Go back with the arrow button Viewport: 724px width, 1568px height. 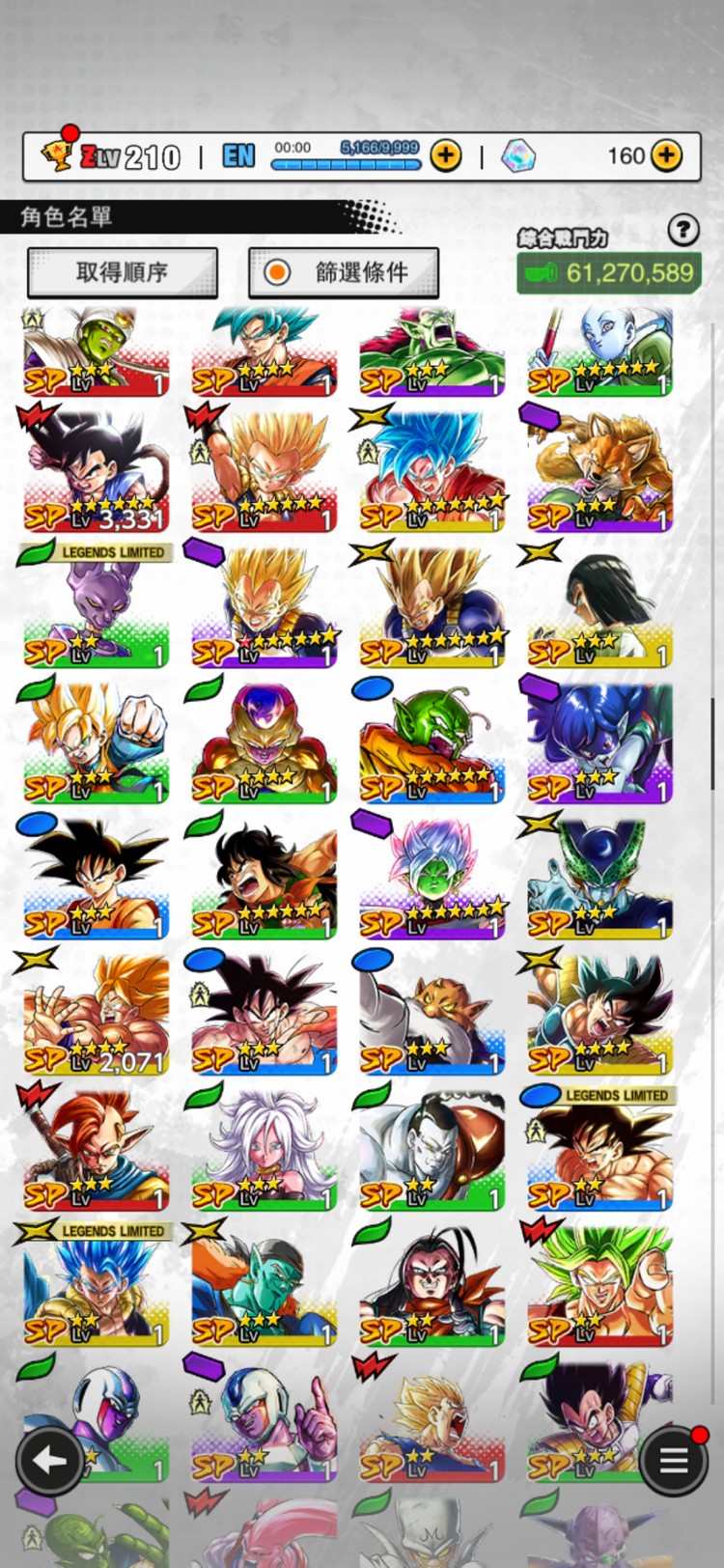[x=49, y=1461]
